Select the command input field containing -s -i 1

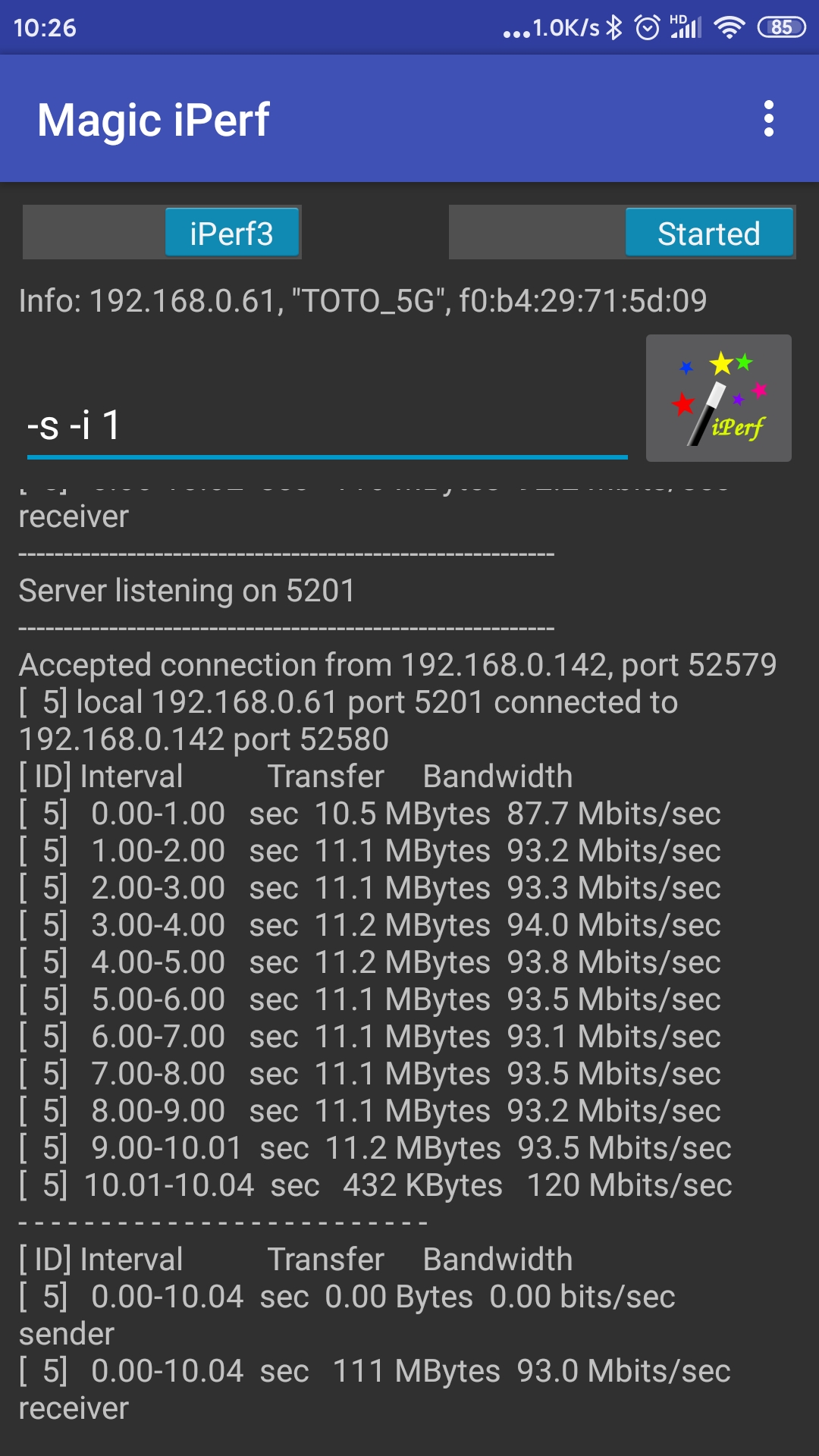(303, 425)
